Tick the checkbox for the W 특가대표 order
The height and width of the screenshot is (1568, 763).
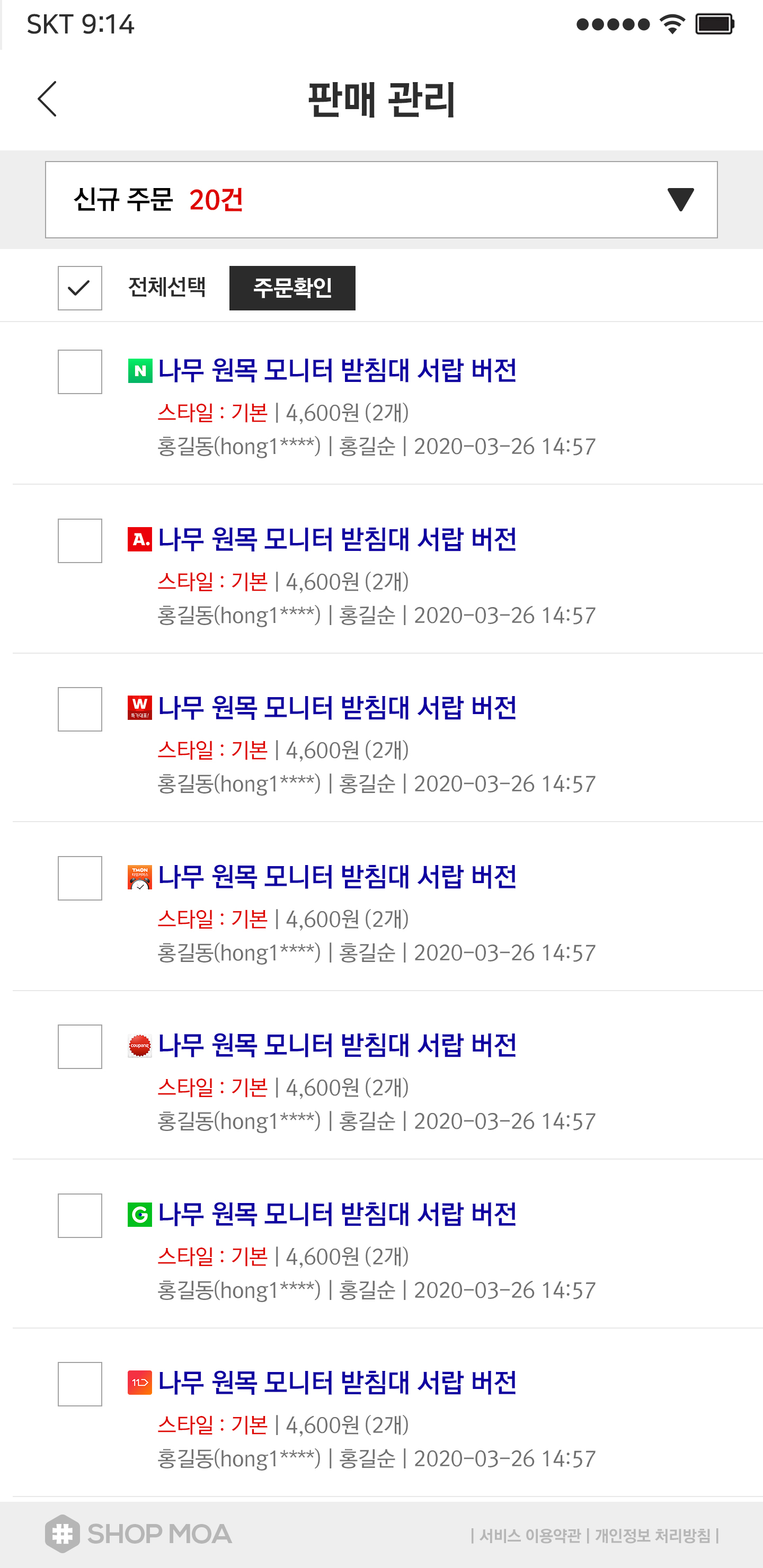80,709
